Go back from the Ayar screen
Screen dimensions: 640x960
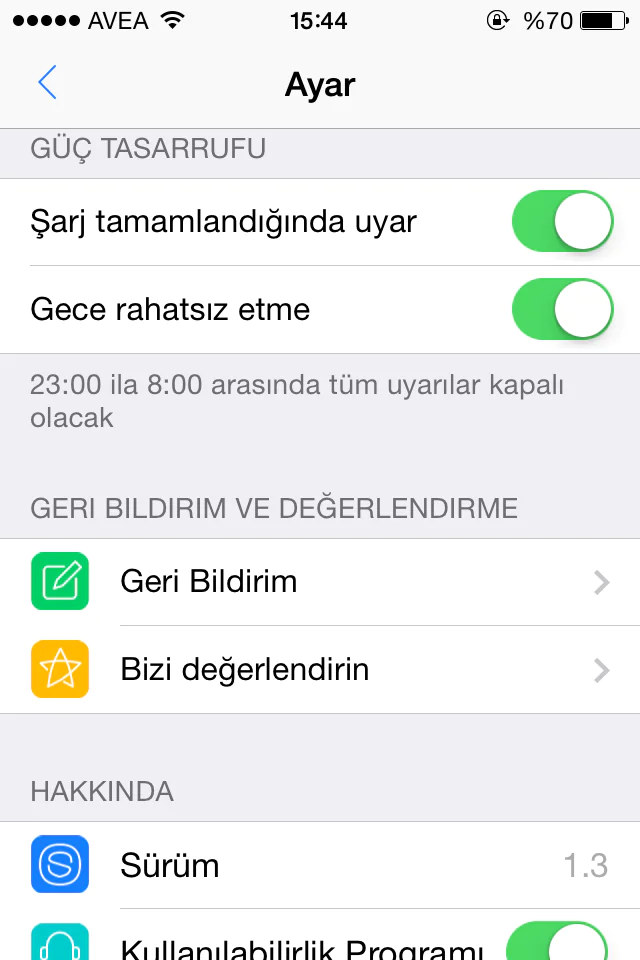[x=47, y=83]
